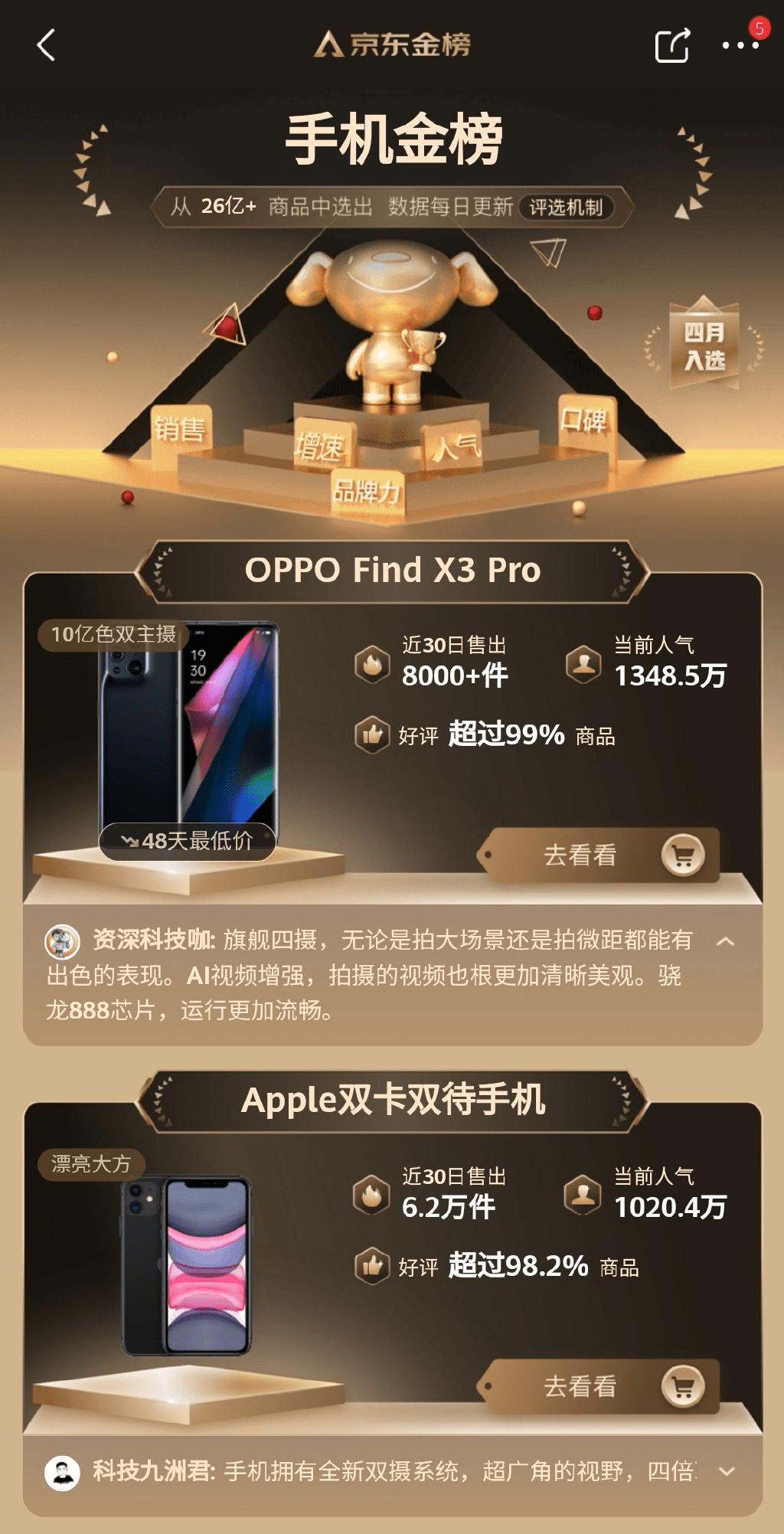The image size is (784, 1534).
Task: Open the three-dot overflow menu
Action: click(740, 45)
